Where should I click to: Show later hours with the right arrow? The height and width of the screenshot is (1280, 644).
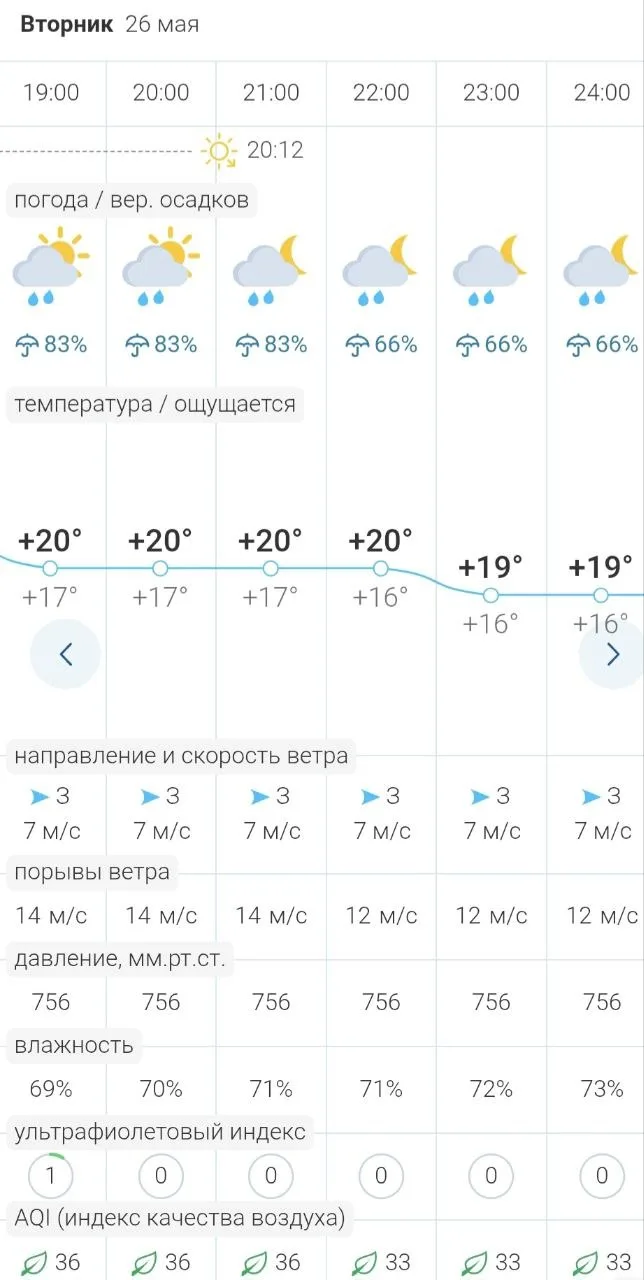(x=613, y=655)
